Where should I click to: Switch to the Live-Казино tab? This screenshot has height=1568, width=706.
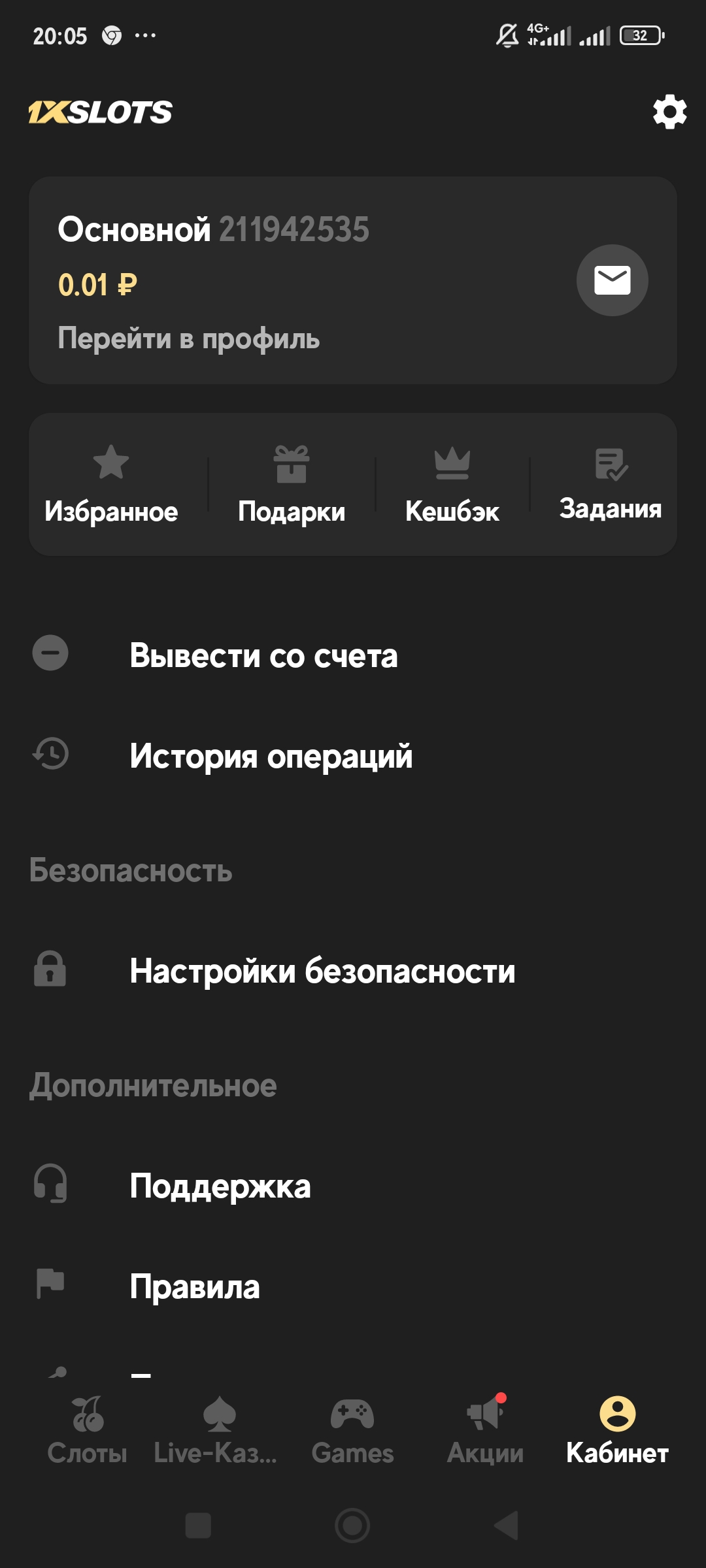click(x=216, y=1431)
